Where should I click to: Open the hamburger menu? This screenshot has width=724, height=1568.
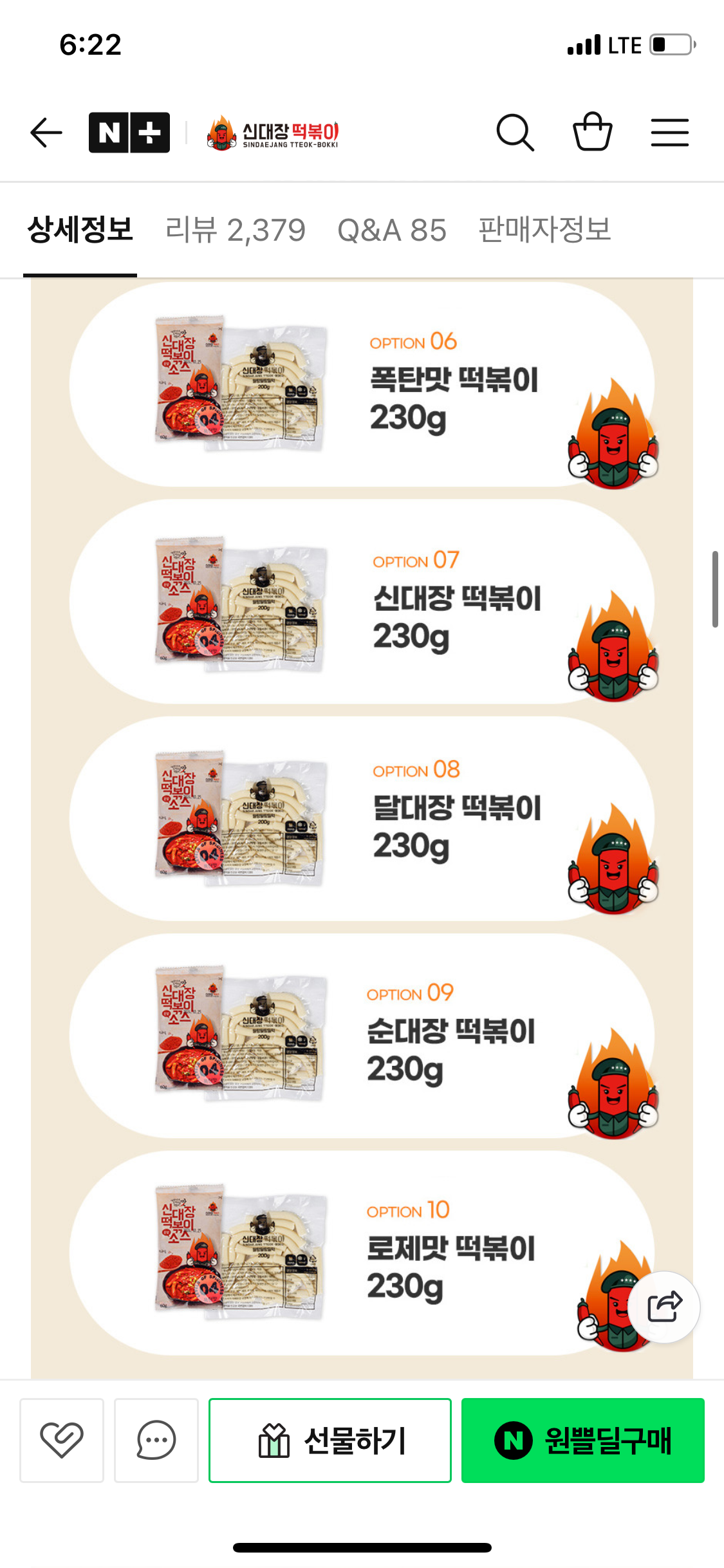669,133
